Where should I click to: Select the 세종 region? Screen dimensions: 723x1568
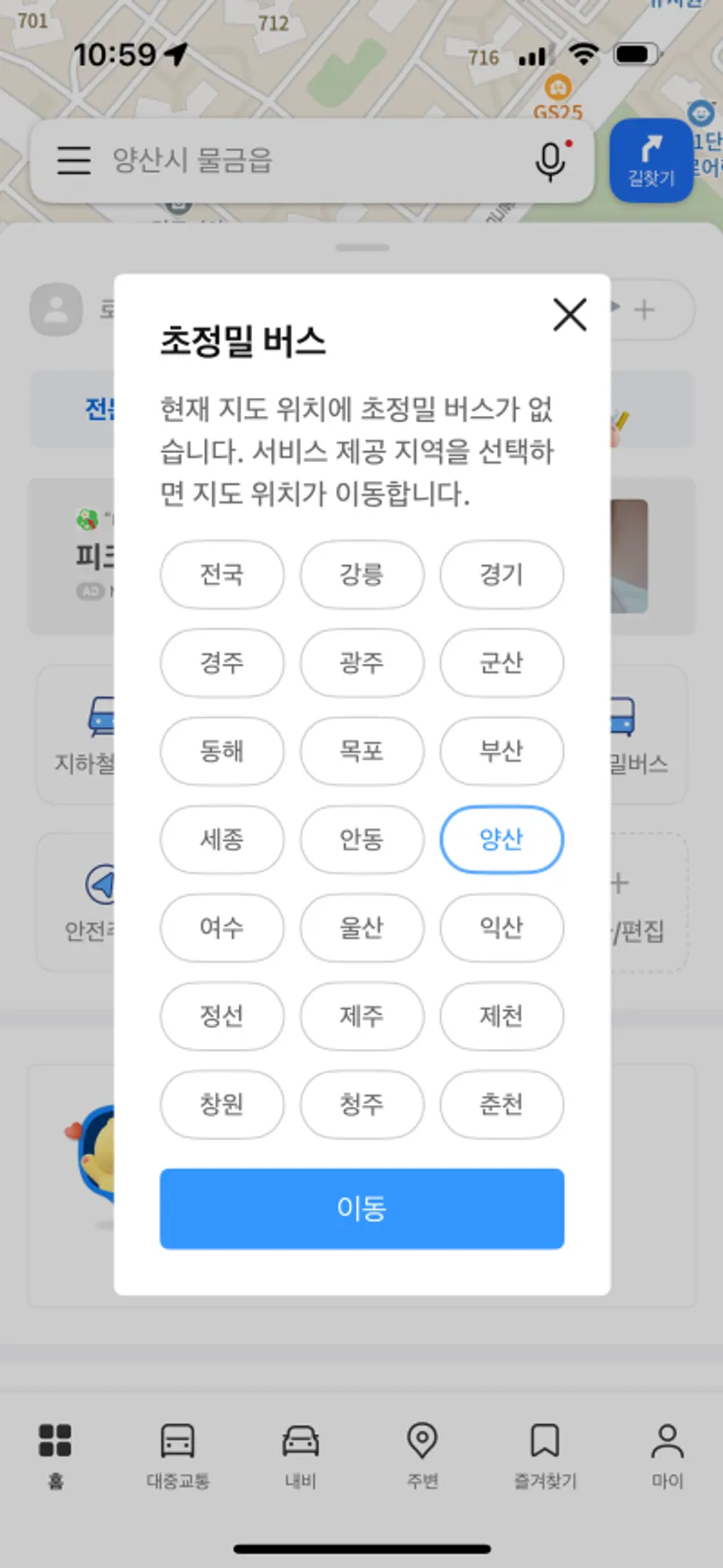pos(222,839)
